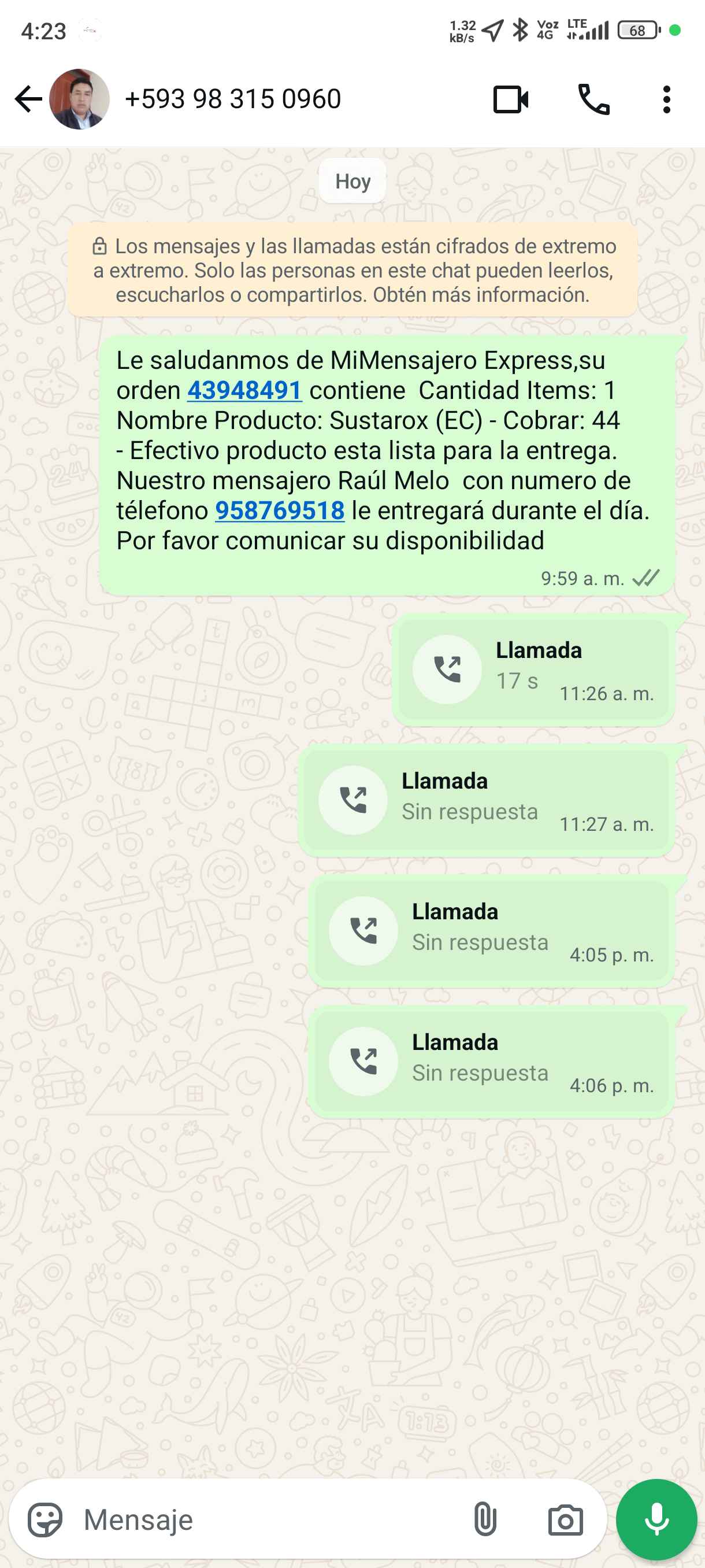Start a video call
This screenshot has width=705, height=1568.
pyautogui.click(x=510, y=99)
